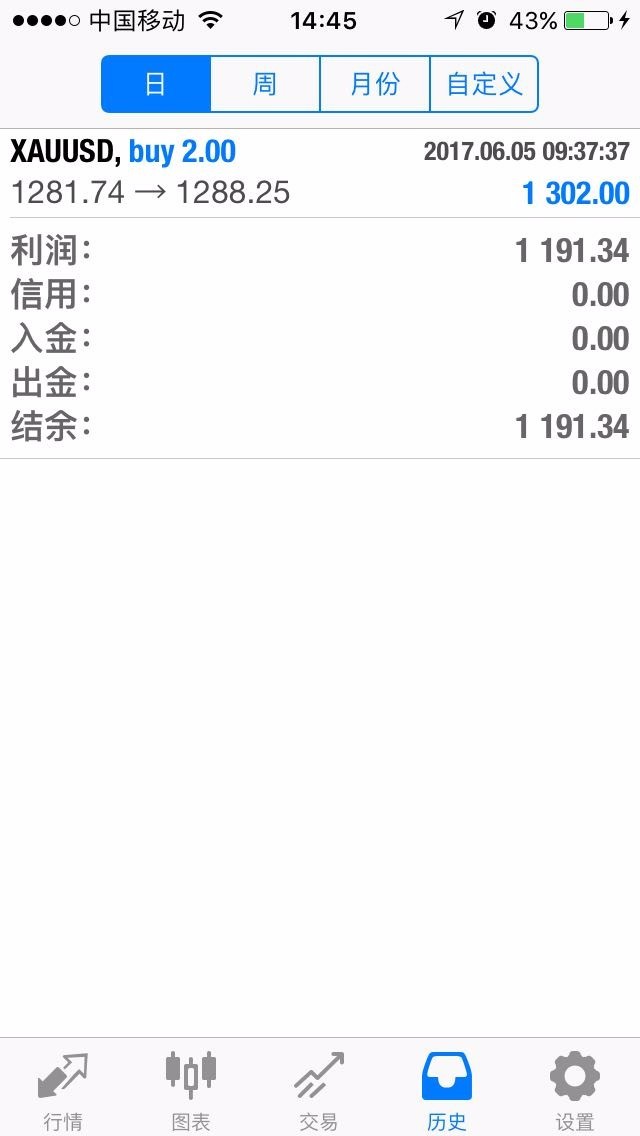Image resolution: width=640 pixels, height=1136 pixels.
Task: Open the XAUUSD buy 2.00 trade entry
Action: click(320, 173)
